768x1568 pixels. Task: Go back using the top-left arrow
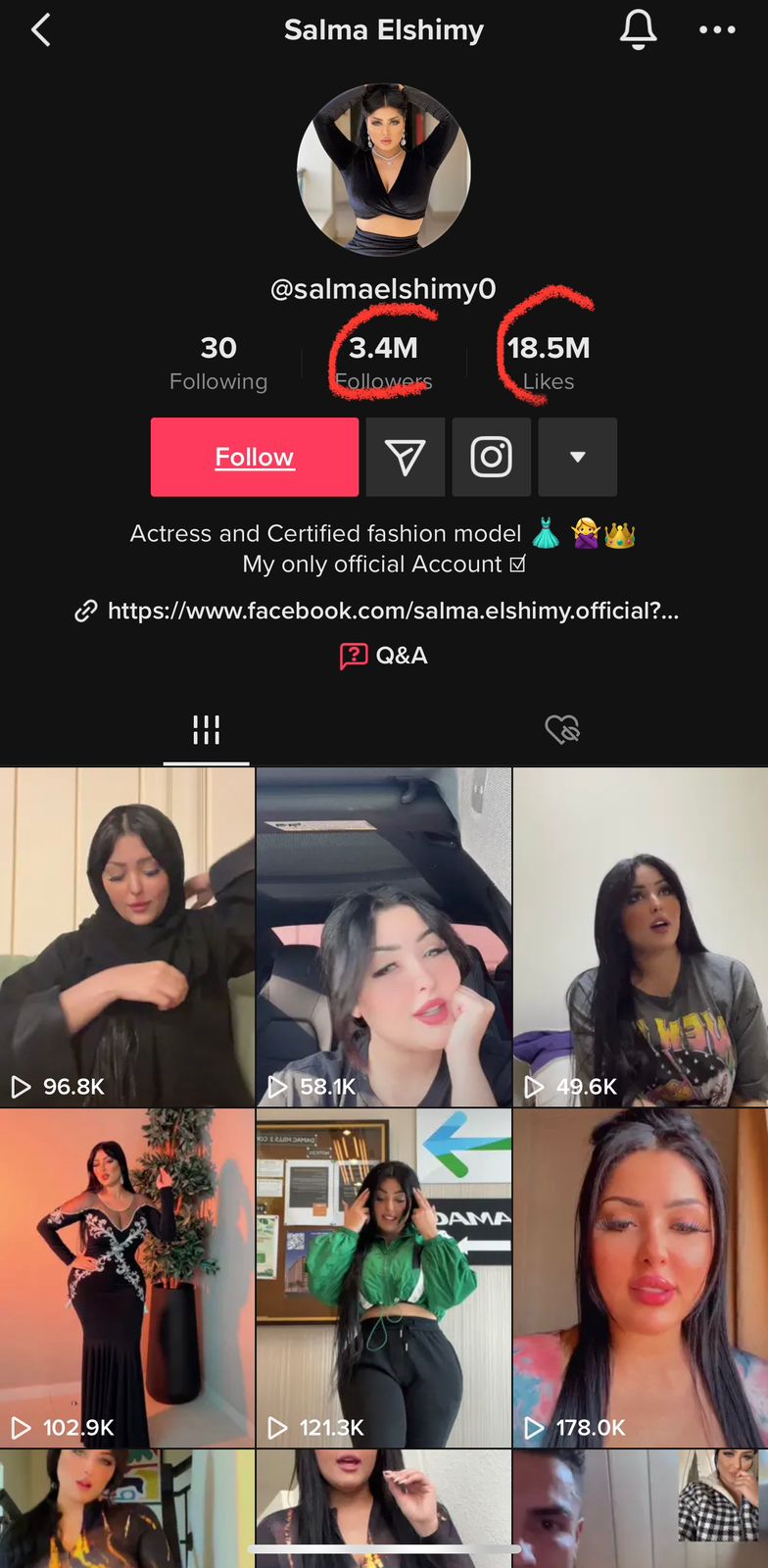41,30
